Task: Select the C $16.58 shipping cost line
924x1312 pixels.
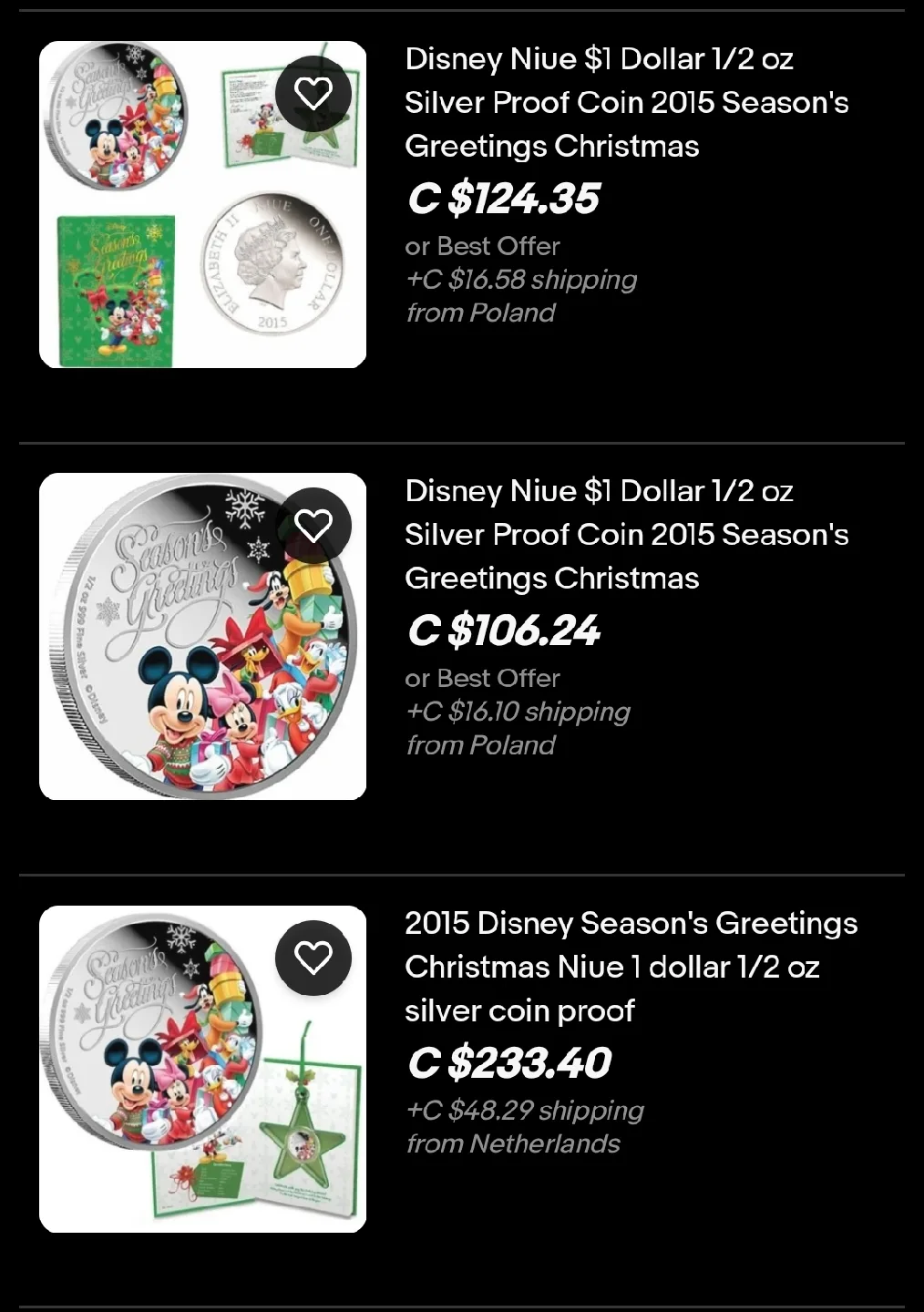Action: (521, 280)
